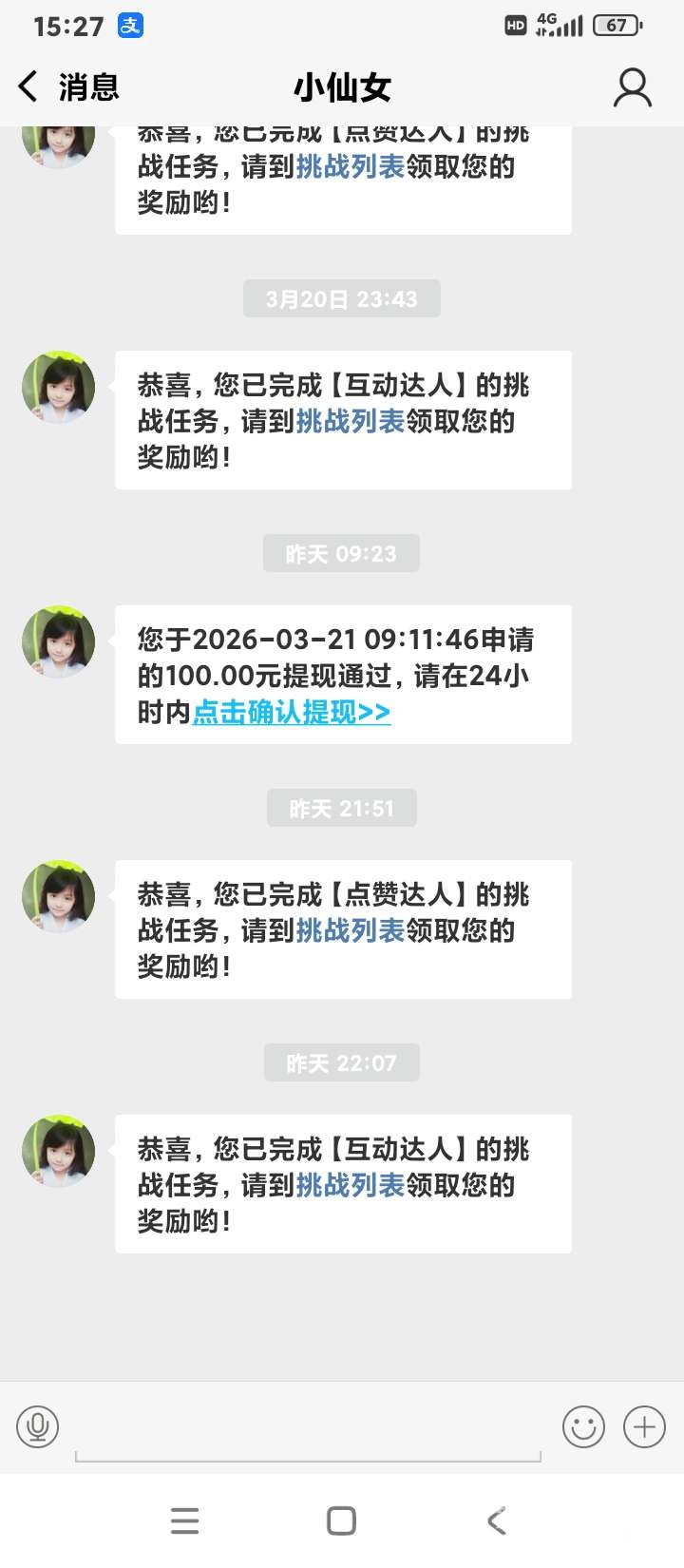Go back to the 消息 list
The image size is (684, 1568).
(x=66, y=87)
